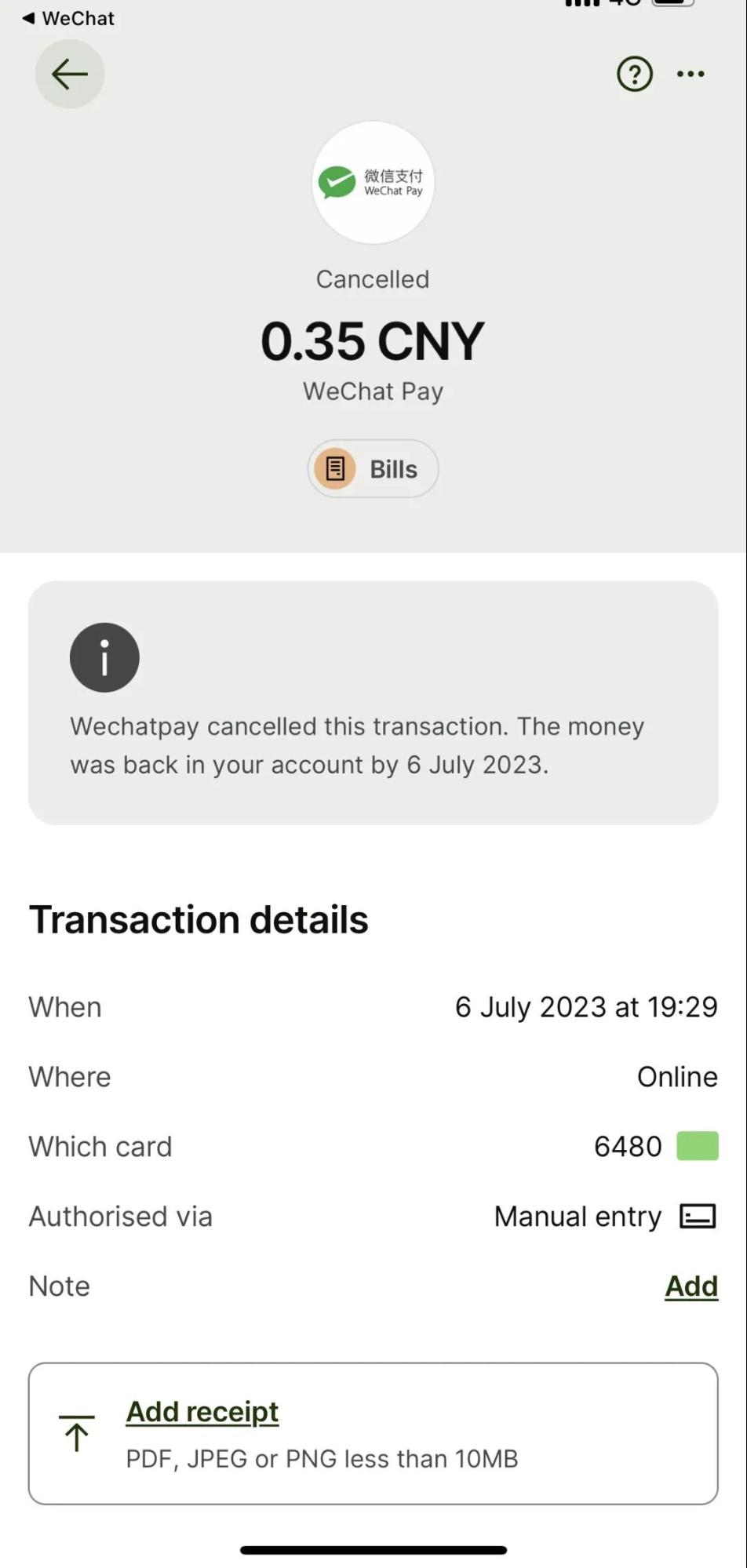This screenshot has height=1568, width=747.
Task: Tap the Online location value
Action: click(x=677, y=1076)
